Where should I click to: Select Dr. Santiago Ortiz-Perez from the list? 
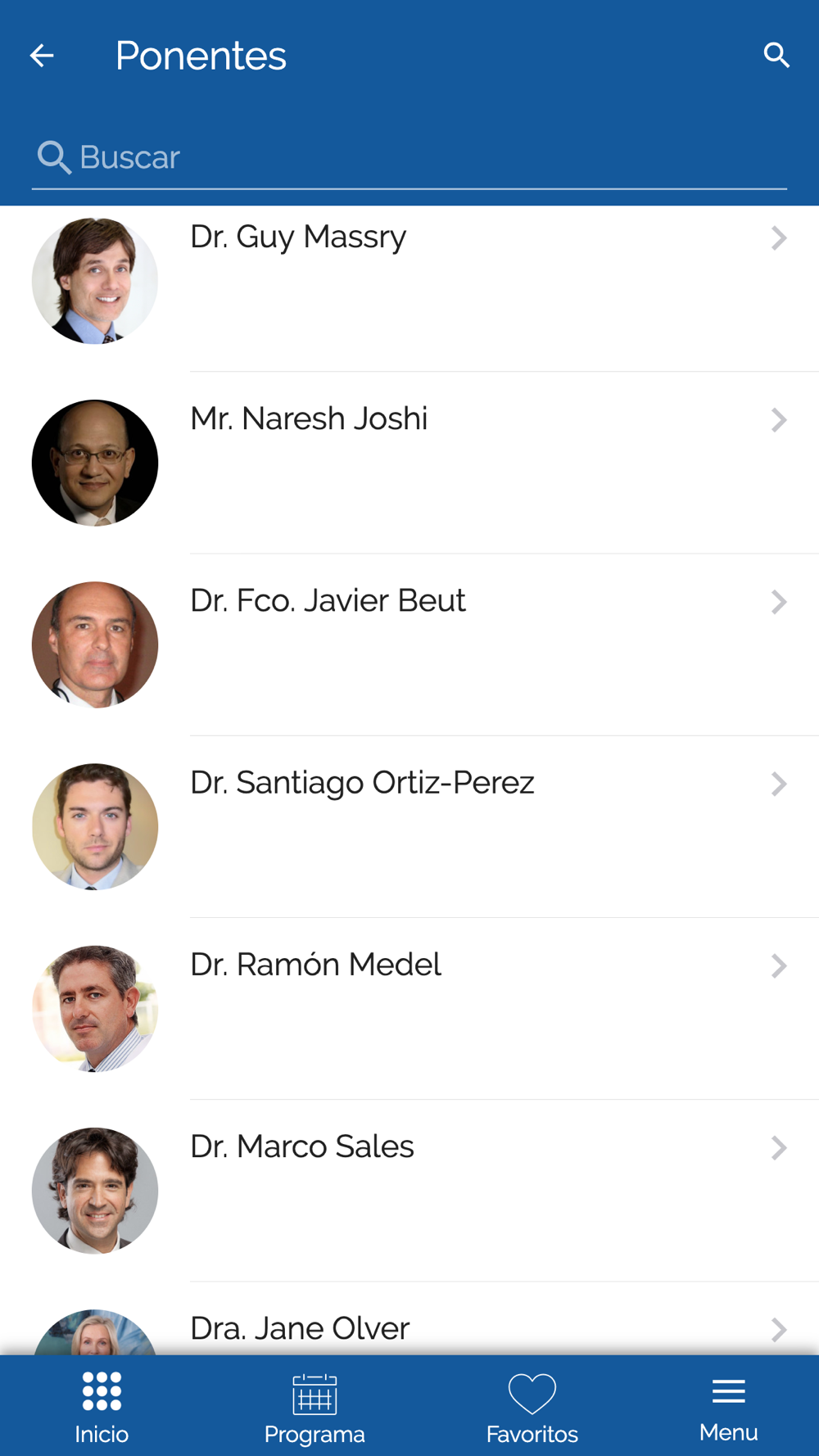coord(409,826)
